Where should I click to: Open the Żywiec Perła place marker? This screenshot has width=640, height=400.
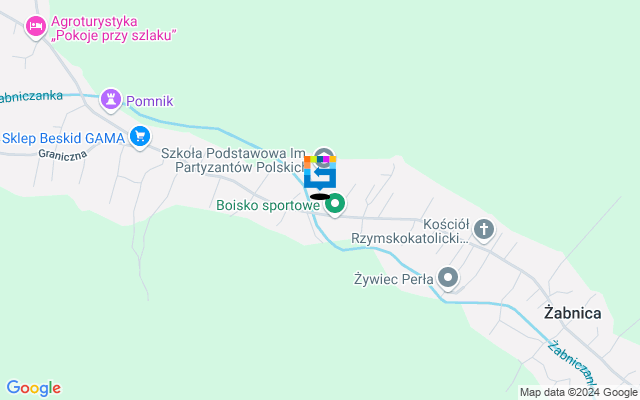448,278
